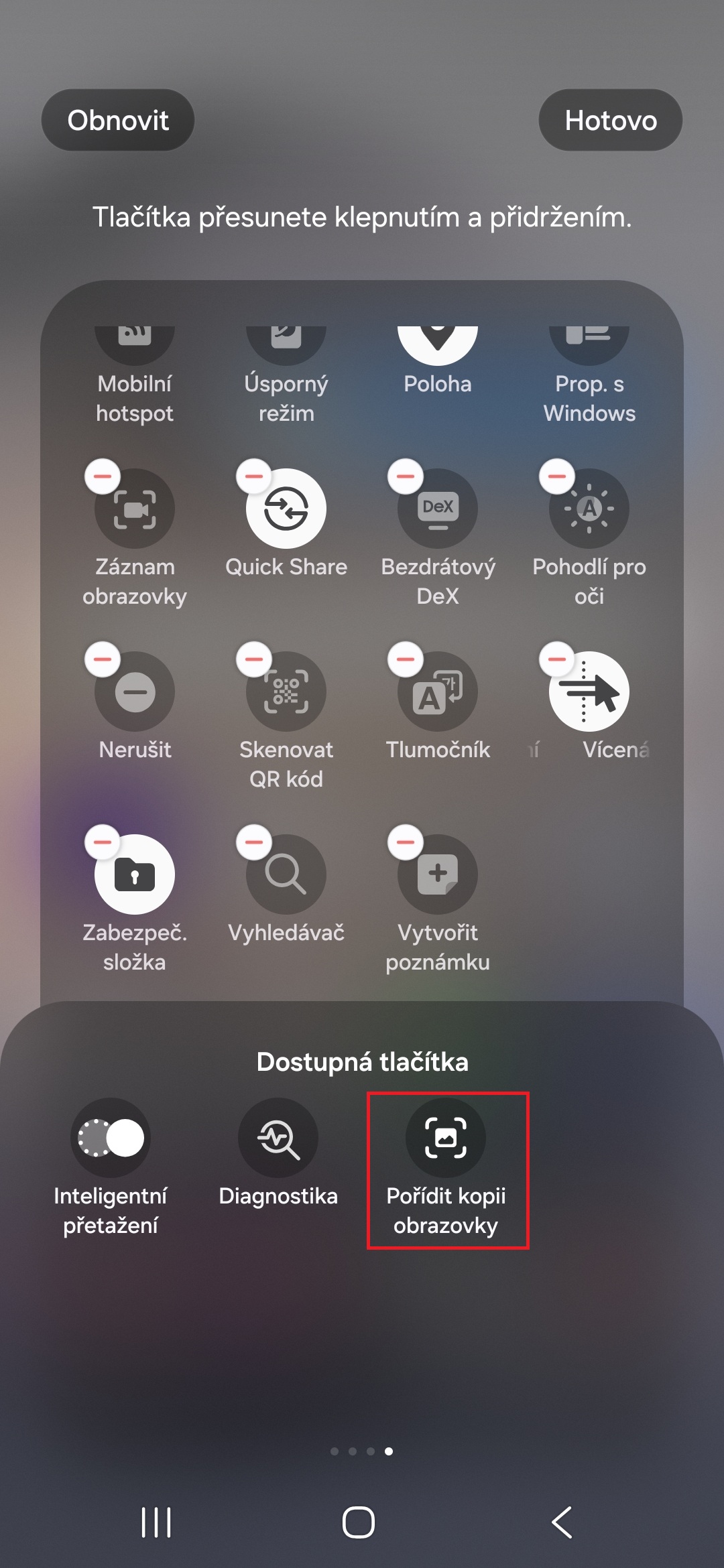Remove the Quick Share button

point(254,476)
